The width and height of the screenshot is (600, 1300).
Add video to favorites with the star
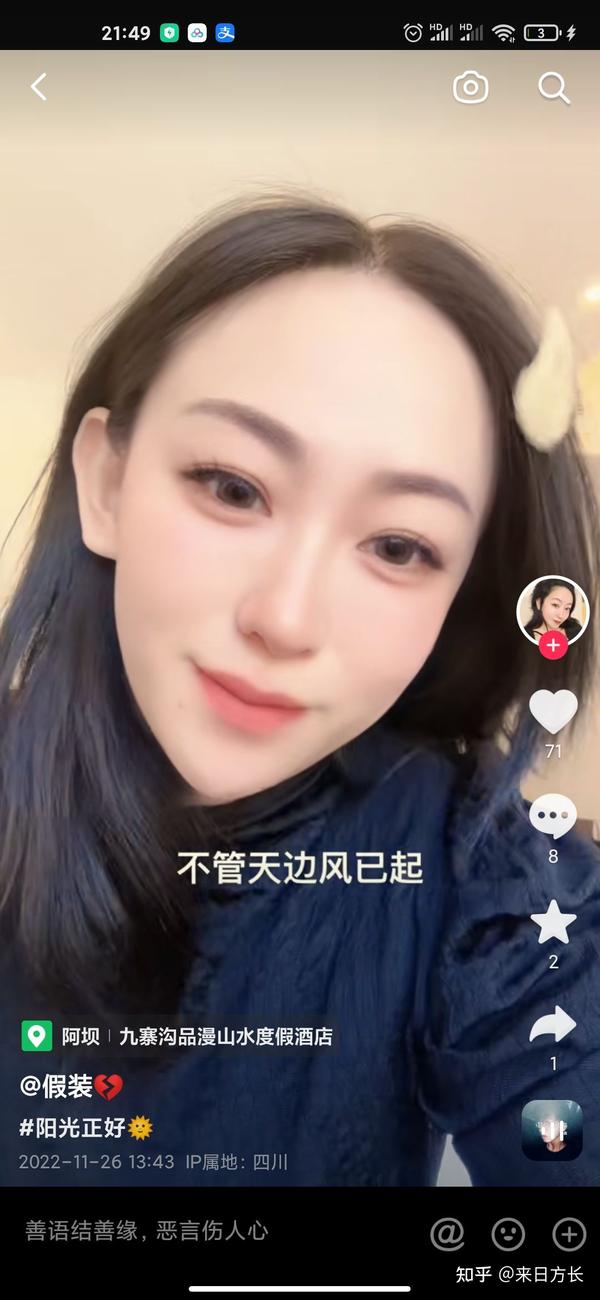click(553, 922)
